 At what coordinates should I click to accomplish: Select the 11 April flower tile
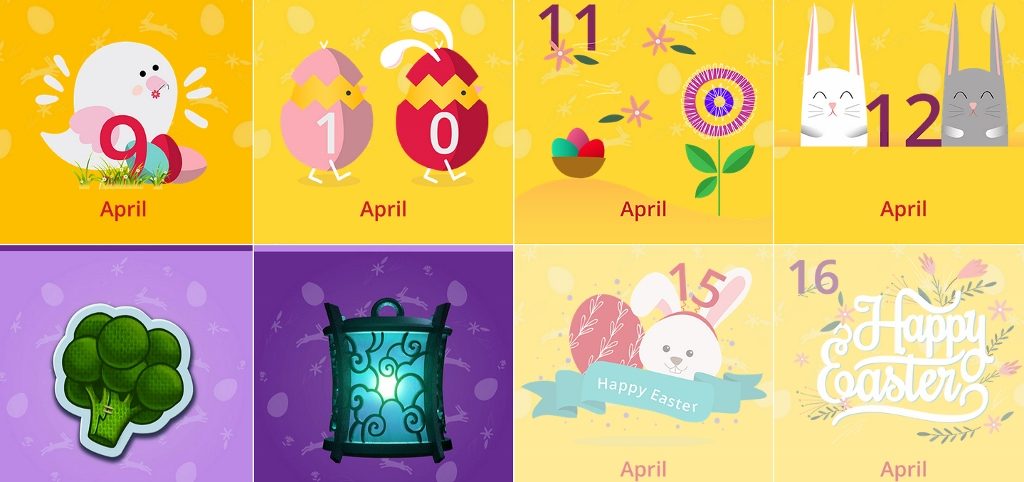click(x=643, y=120)
